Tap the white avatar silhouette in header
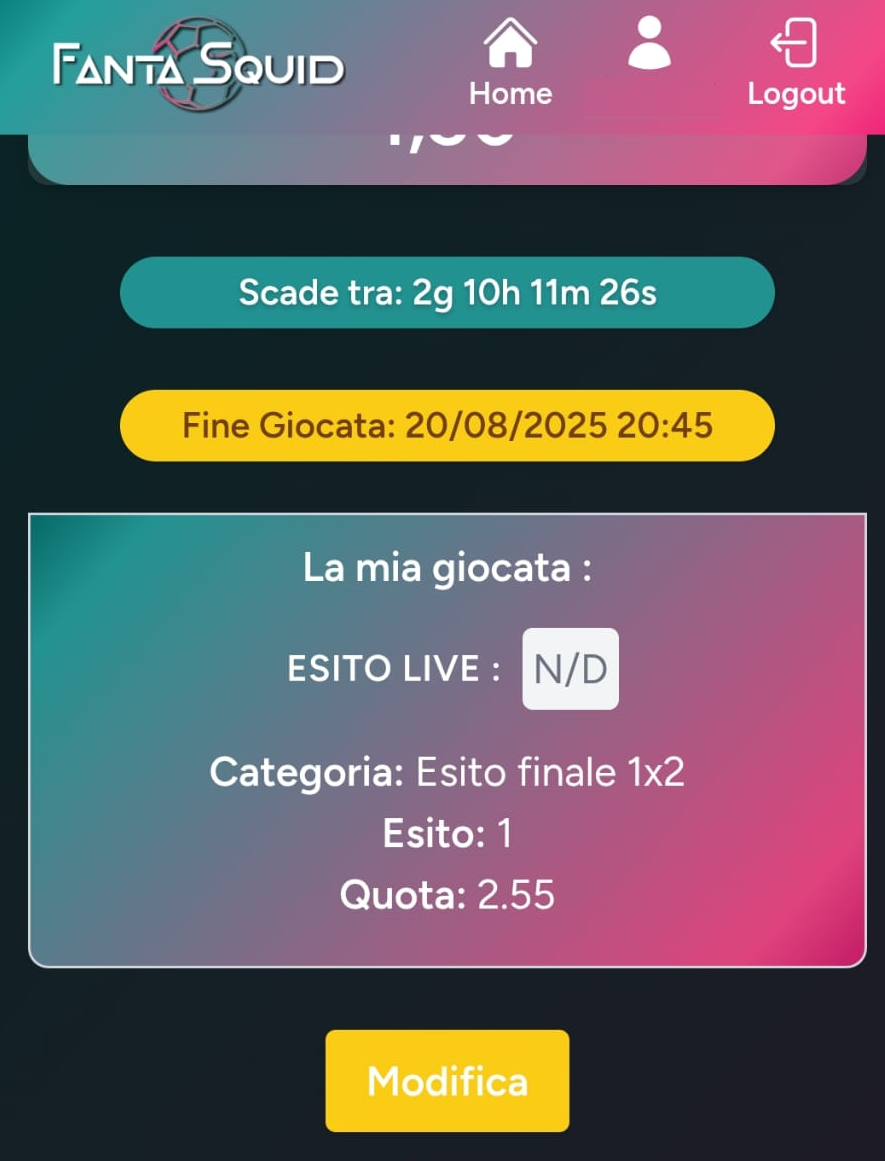885x1161 pixels. pyautogui.click(x=648, y=44)
